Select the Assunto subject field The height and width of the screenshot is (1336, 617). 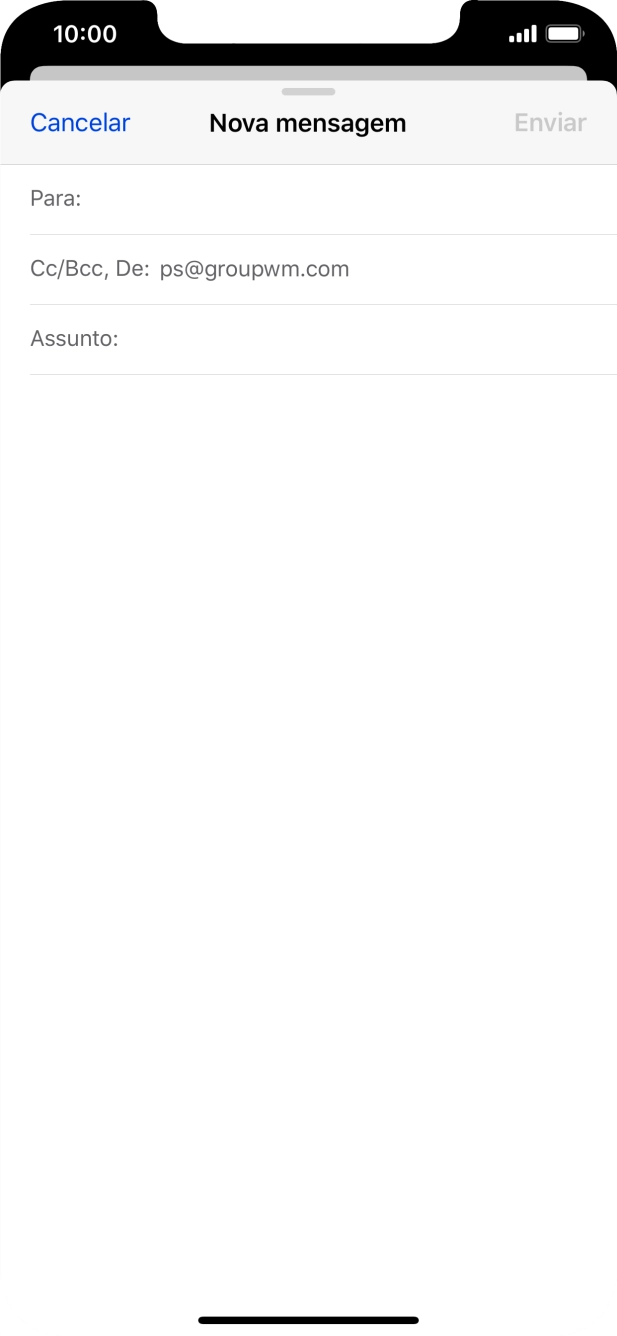coord(360,339)
